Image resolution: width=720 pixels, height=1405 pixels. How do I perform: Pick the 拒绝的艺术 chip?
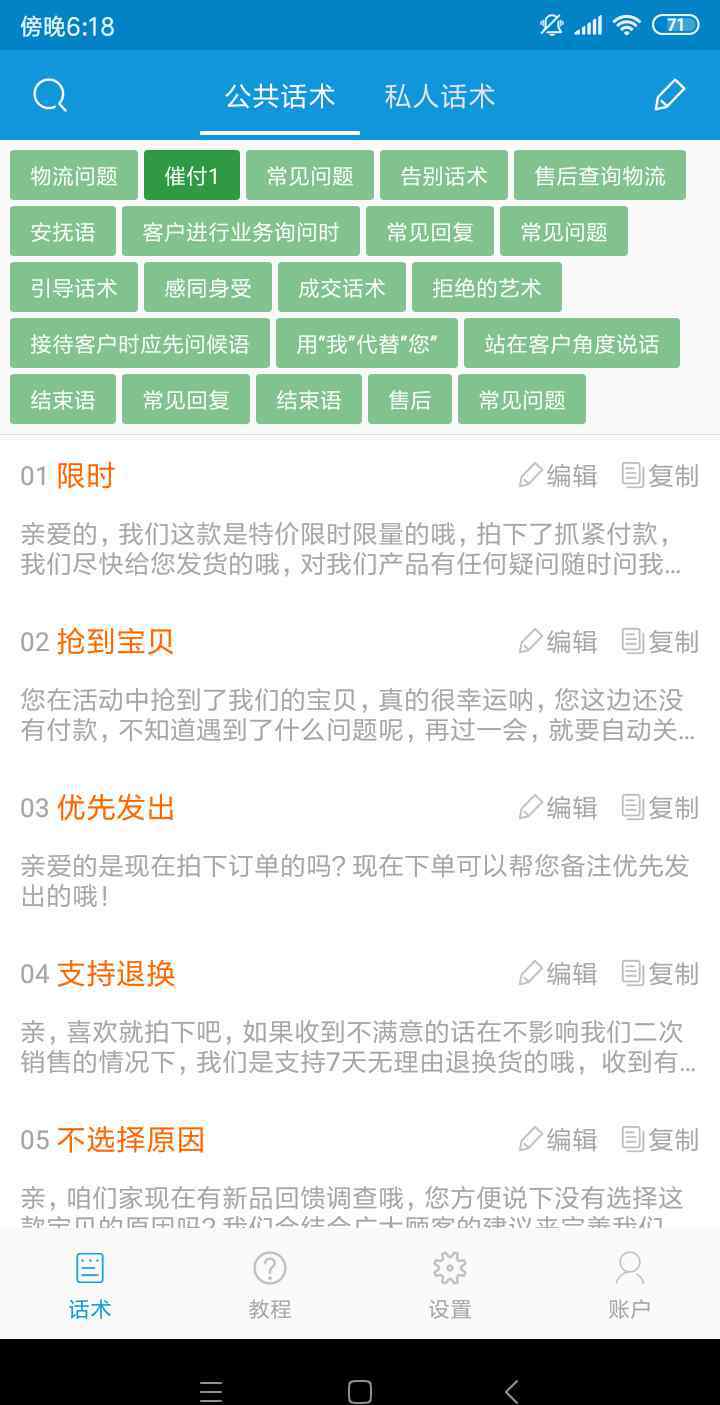487,288
